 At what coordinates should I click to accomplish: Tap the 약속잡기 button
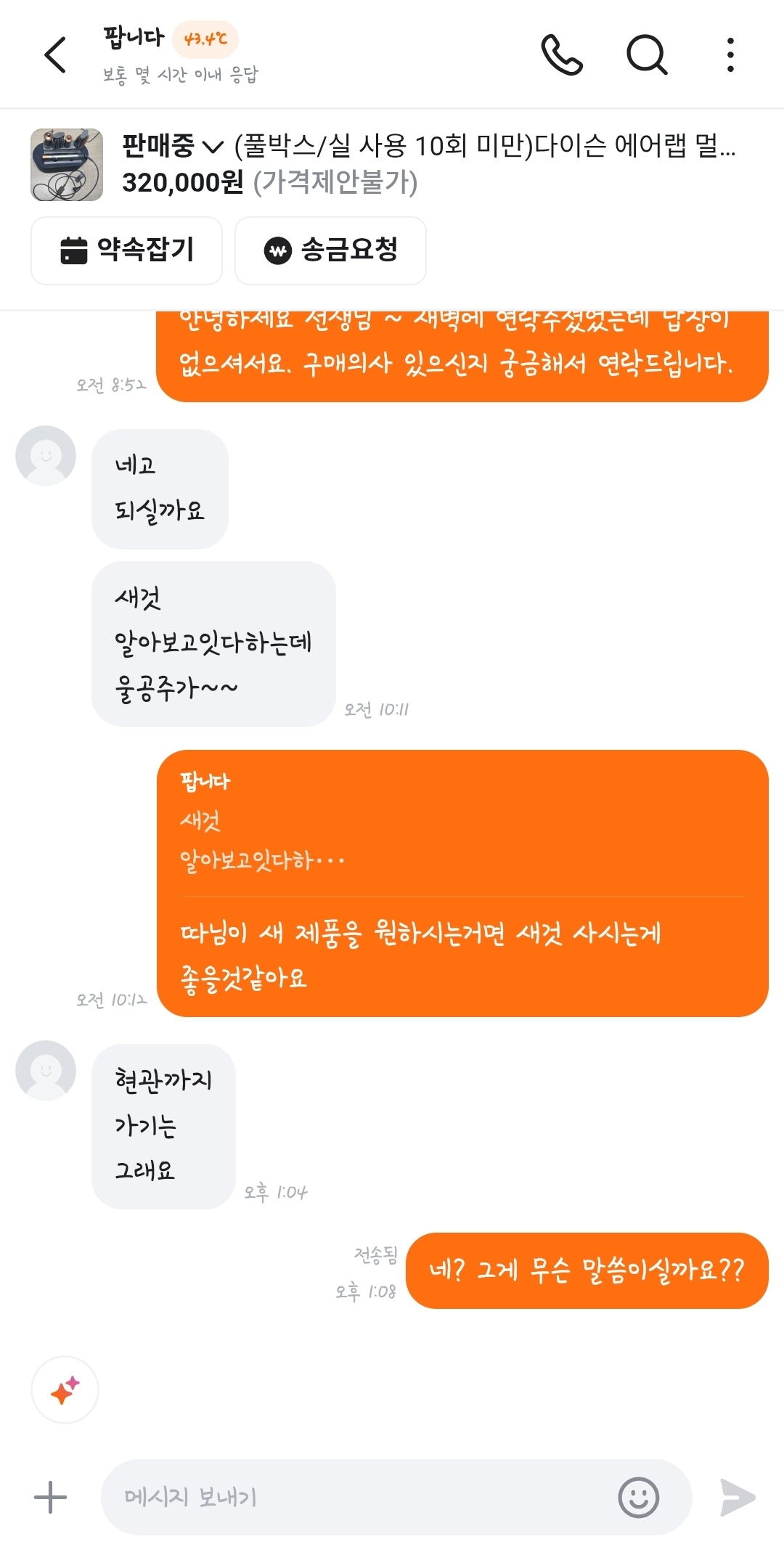127,251
